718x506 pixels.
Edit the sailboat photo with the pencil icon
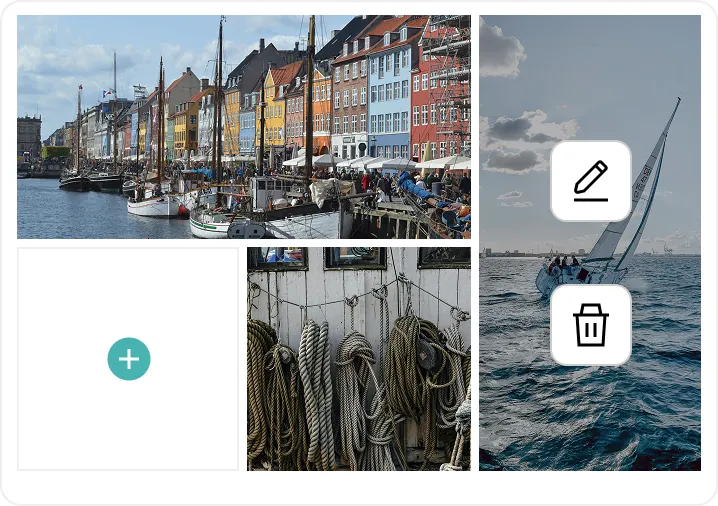[x=591, y=181]
